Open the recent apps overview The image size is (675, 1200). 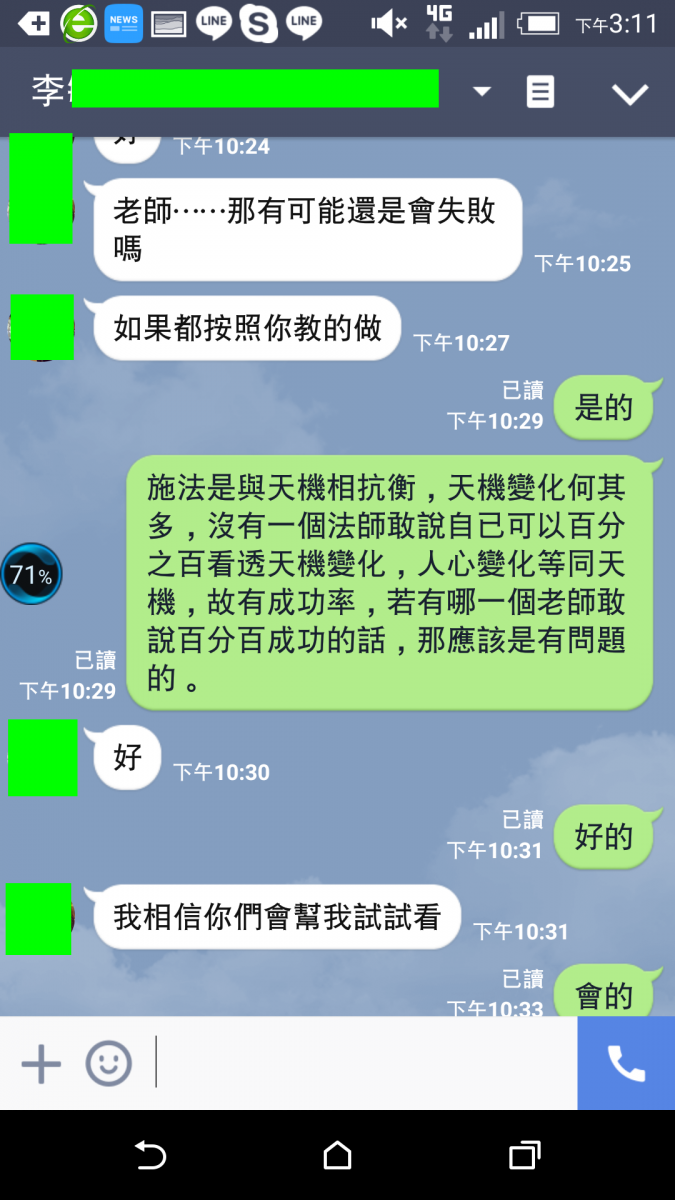524,1156
